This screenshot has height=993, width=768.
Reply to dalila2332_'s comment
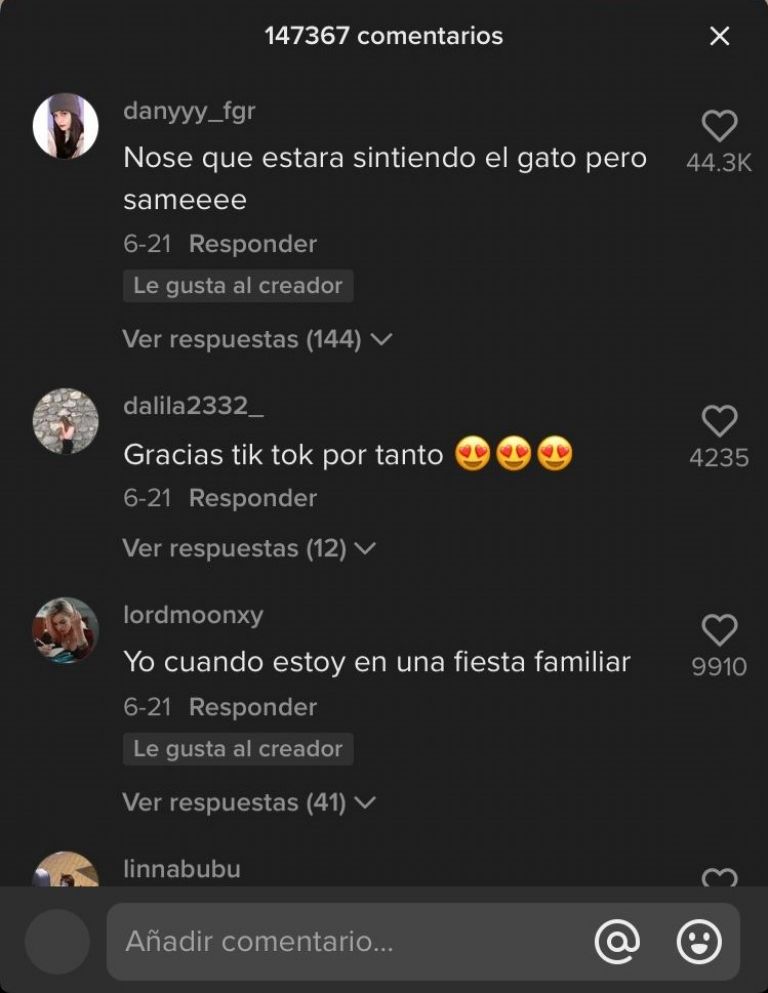coord(252,498)
